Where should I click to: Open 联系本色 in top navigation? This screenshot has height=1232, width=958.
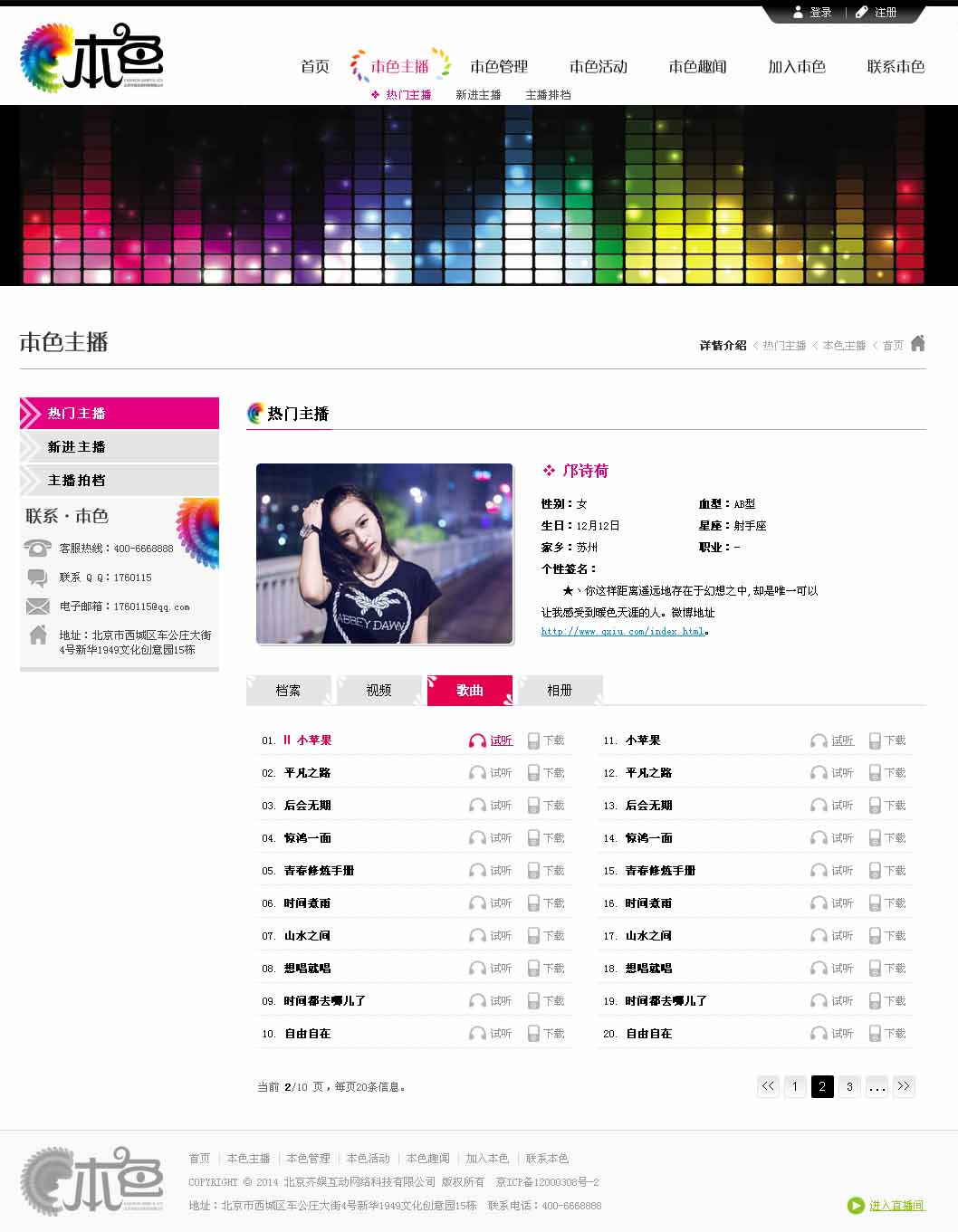[x=895, y=66]
